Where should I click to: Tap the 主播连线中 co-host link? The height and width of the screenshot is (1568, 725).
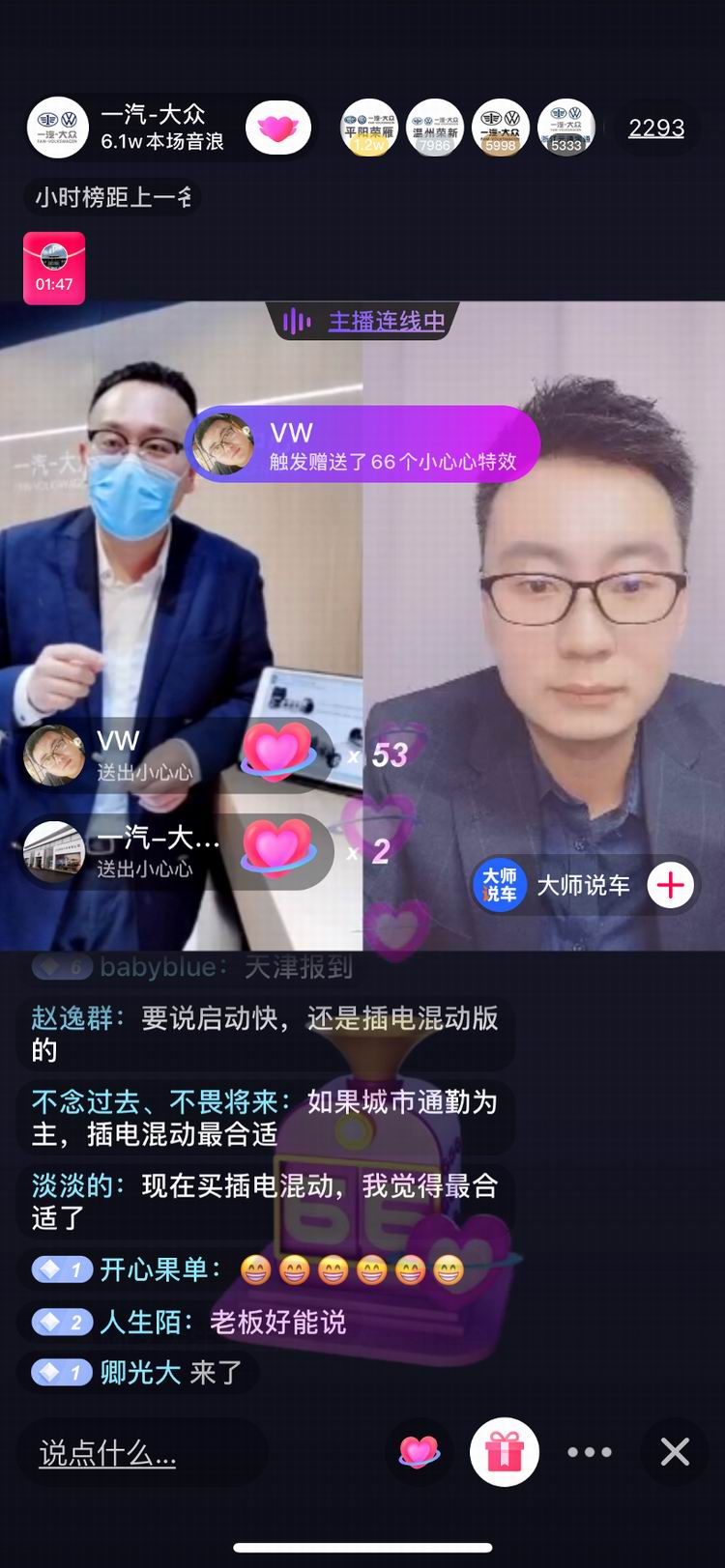click(x=362, y=321)
